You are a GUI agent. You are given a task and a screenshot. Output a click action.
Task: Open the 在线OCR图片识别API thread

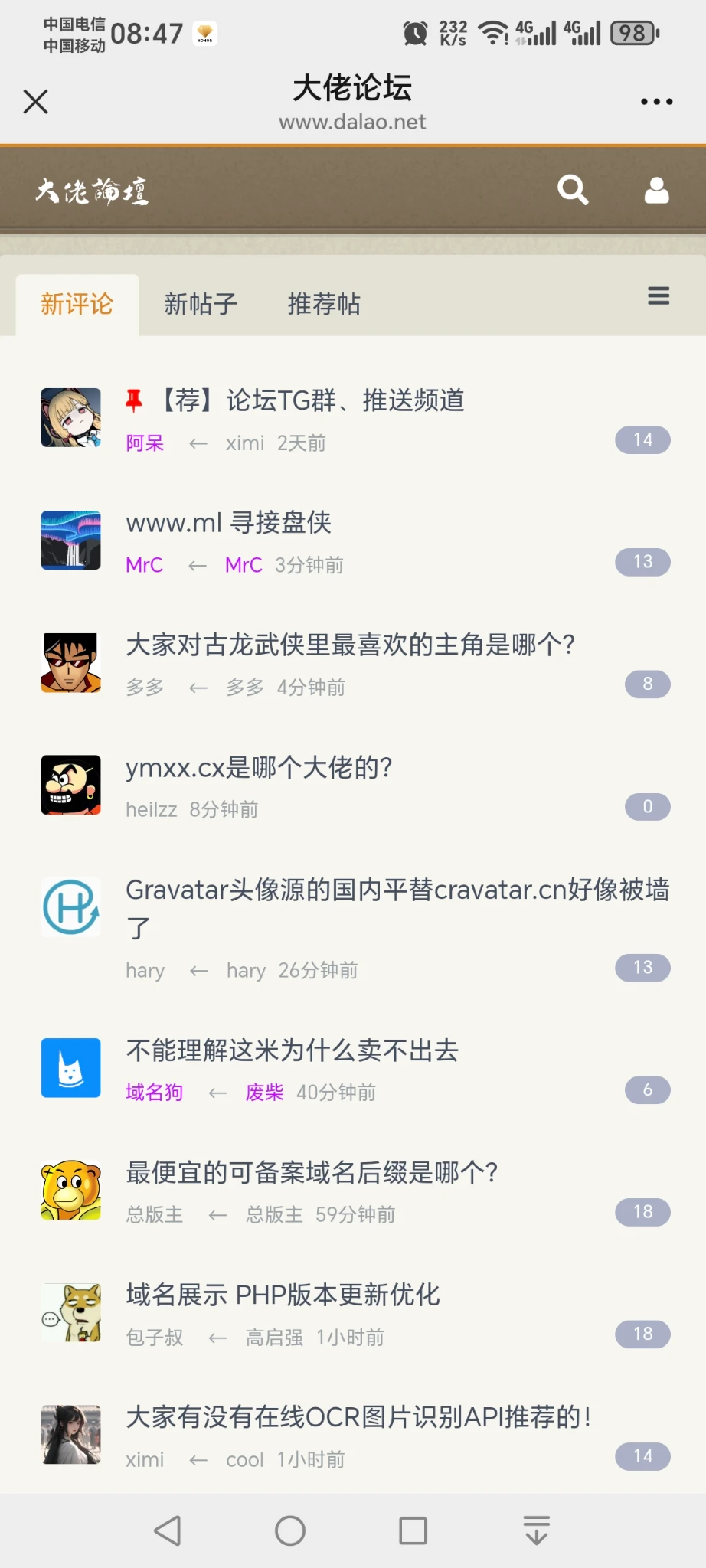[x=358, y=1417]
